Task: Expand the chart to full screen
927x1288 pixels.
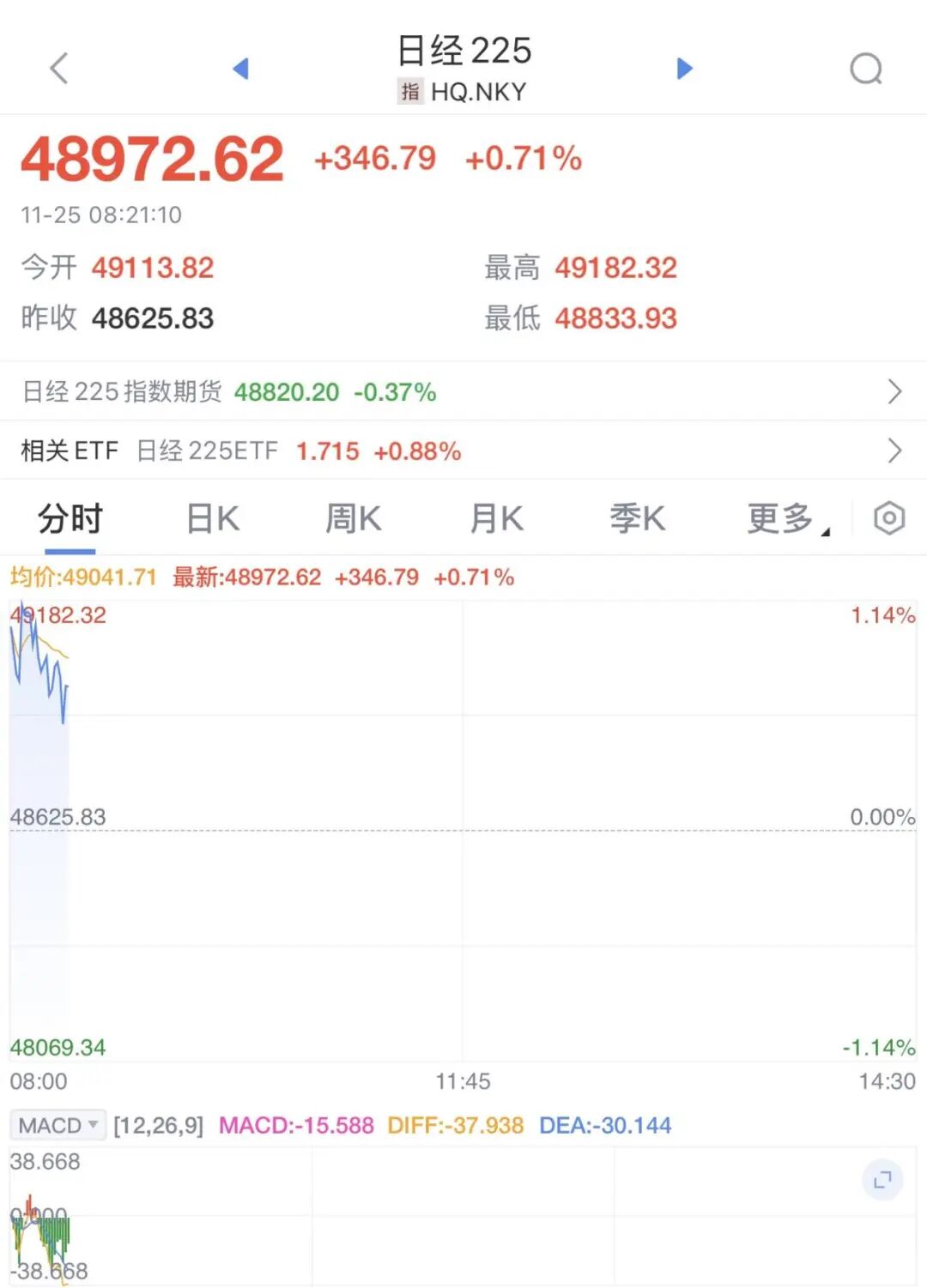Action: 882,1181
